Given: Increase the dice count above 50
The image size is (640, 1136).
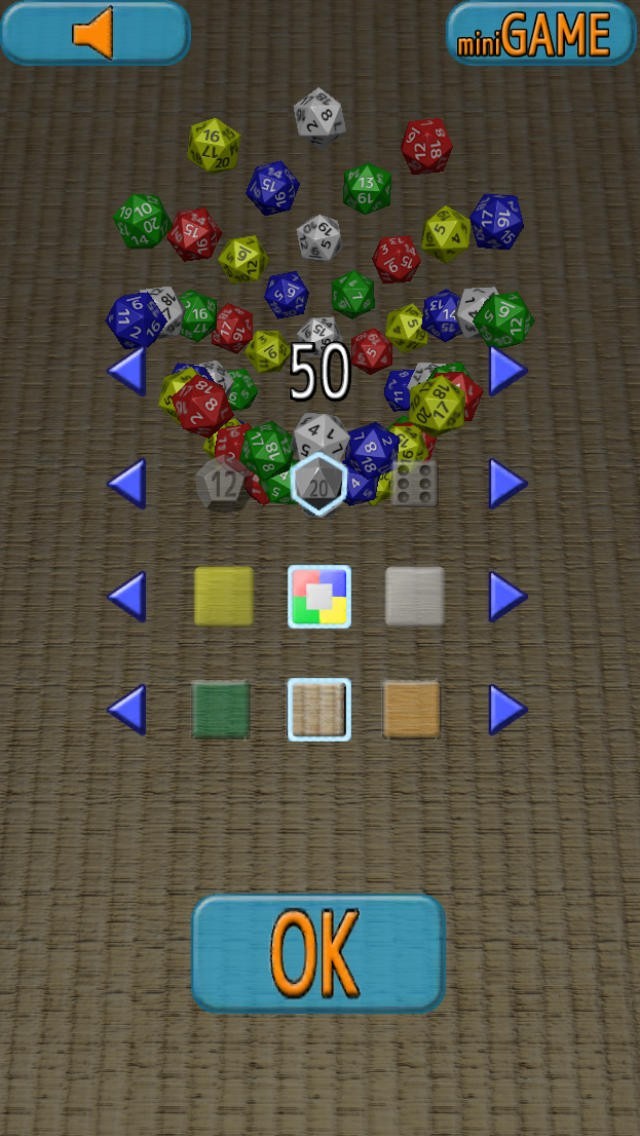Looking at the screenshot, I should pos(508,371).
